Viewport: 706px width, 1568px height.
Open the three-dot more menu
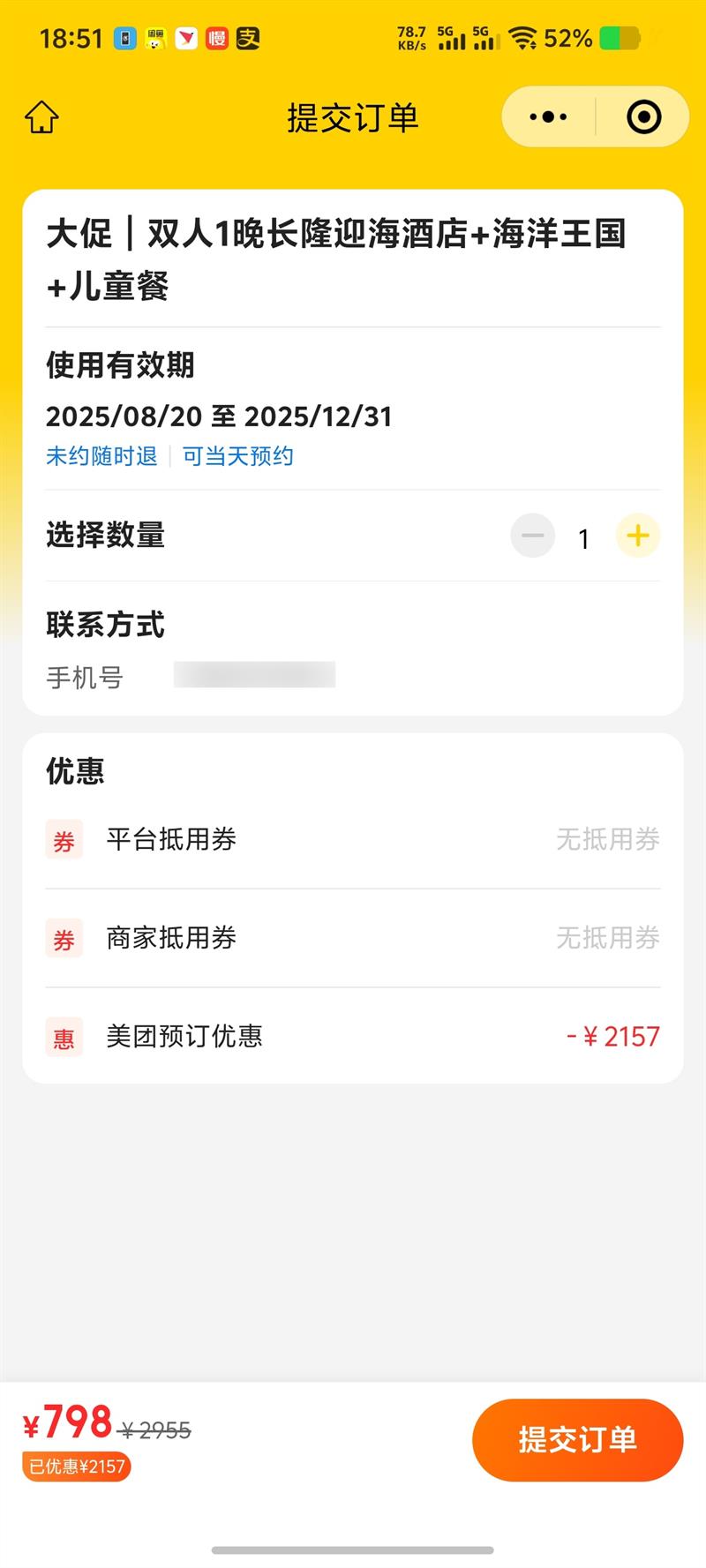pyautogui.click(x=548, y=116)
